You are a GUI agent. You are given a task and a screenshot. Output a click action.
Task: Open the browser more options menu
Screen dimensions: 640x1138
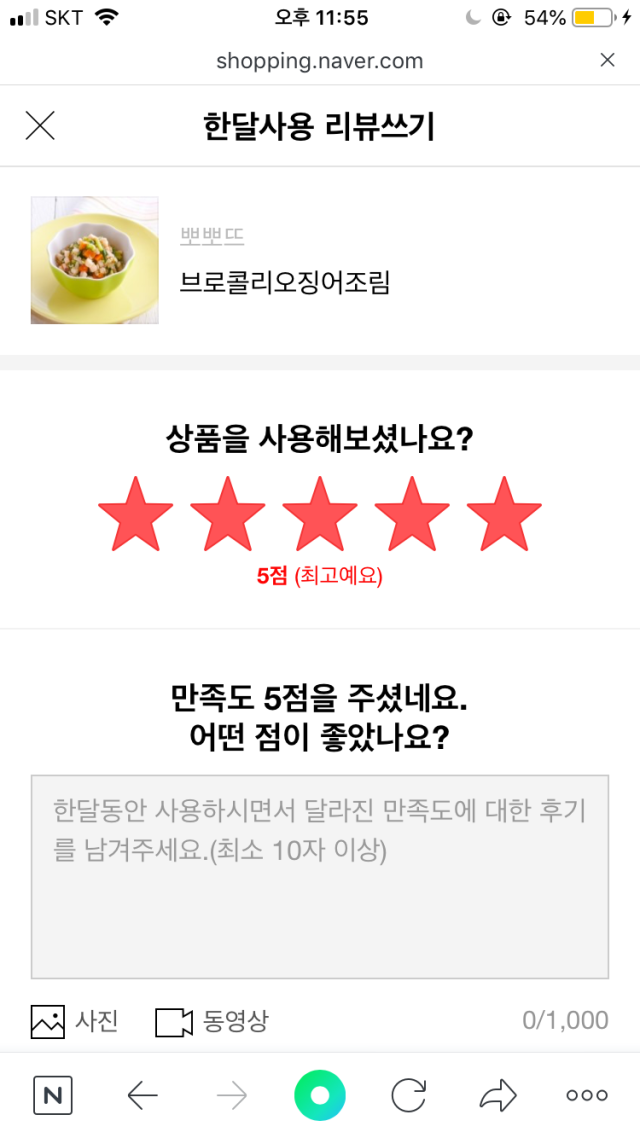pyautogui.click(x=587, y=1096)
